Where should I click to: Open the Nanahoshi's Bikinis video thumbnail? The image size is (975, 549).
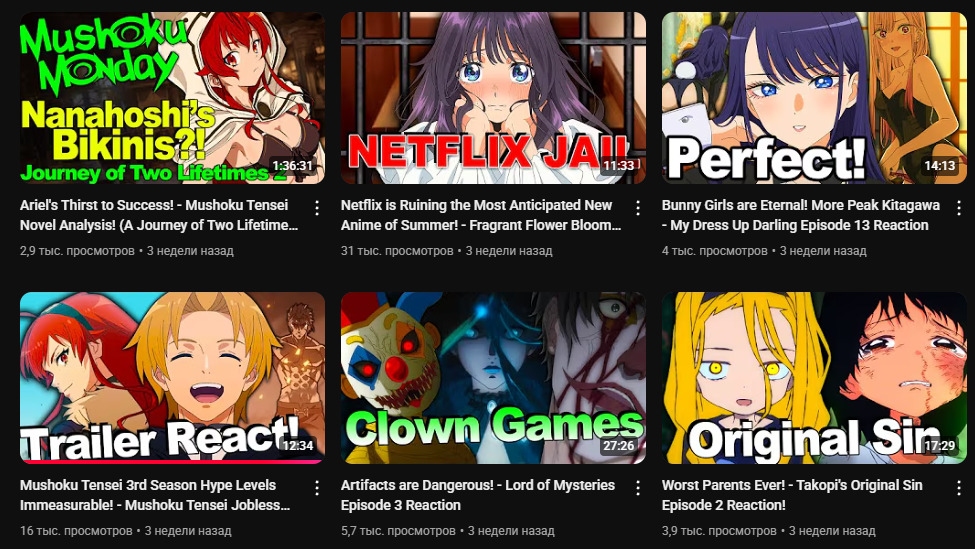[x=172, y=98]
